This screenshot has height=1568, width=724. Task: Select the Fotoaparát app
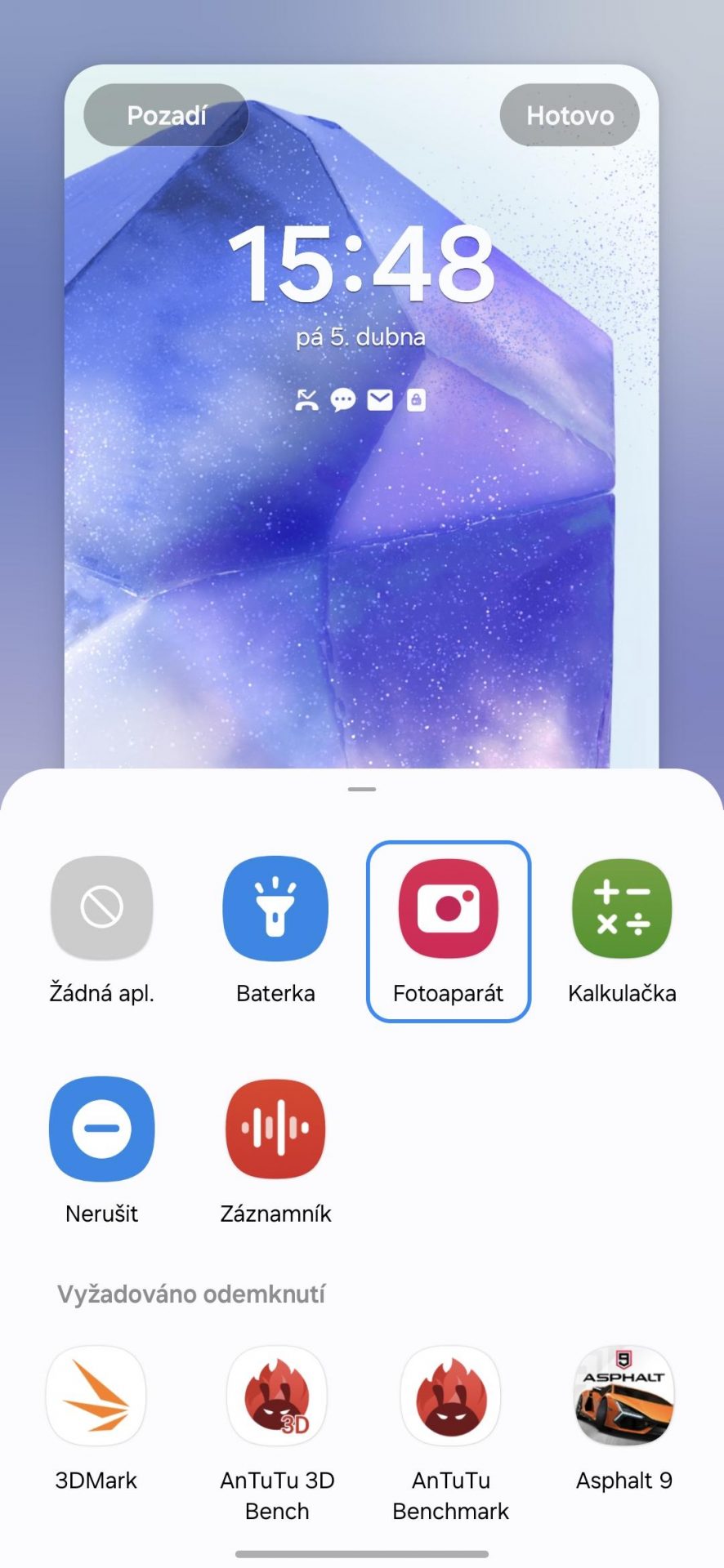[x=449, y=931]
